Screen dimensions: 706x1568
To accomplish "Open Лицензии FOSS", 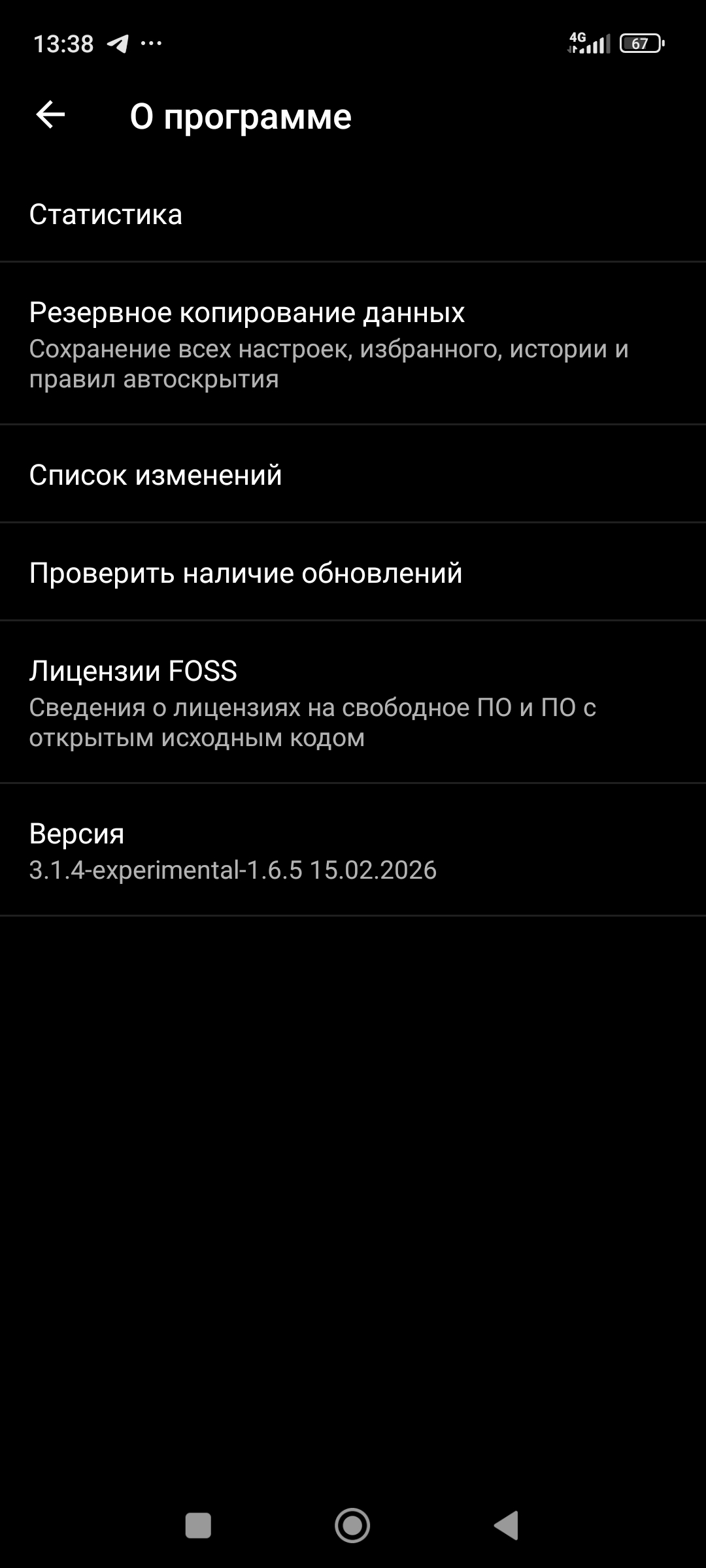I will tap(353, 703).
